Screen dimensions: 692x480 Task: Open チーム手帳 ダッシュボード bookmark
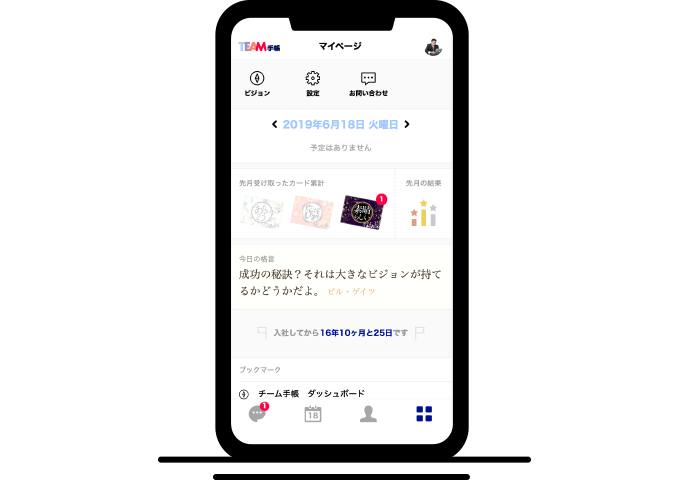pos(310,394)
